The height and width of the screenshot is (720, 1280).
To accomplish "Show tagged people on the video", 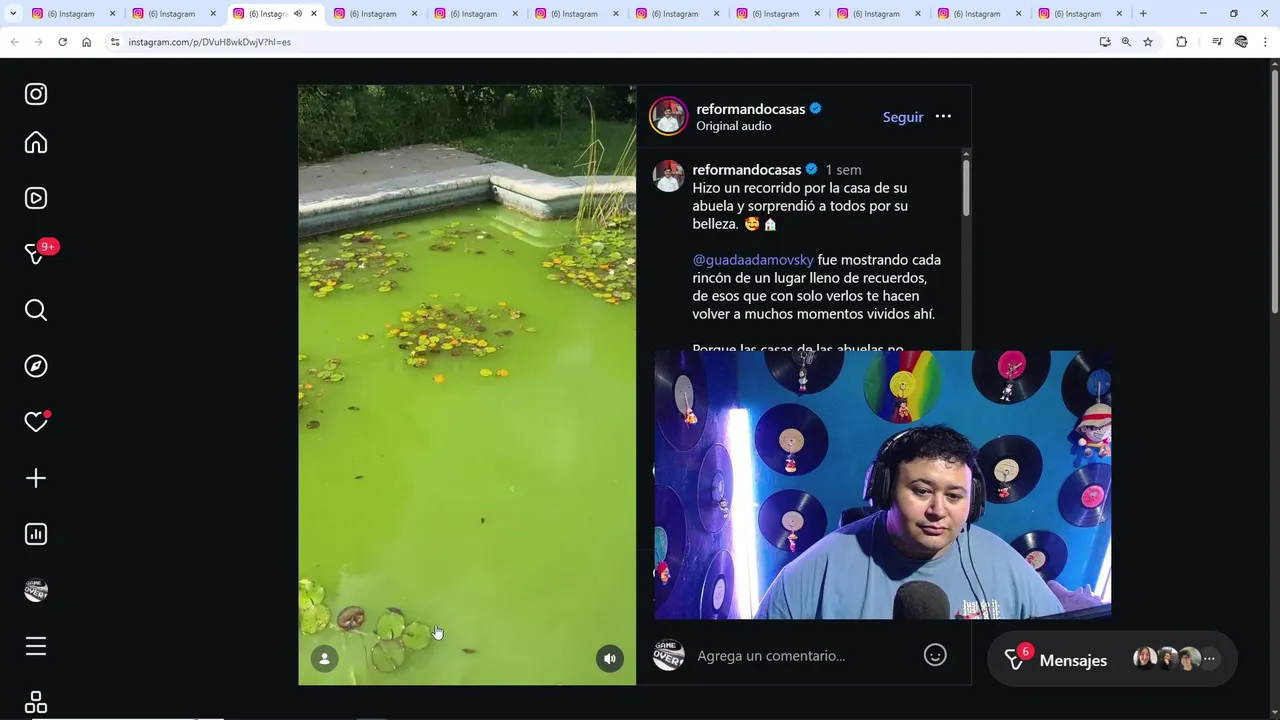I will [324, 658].
